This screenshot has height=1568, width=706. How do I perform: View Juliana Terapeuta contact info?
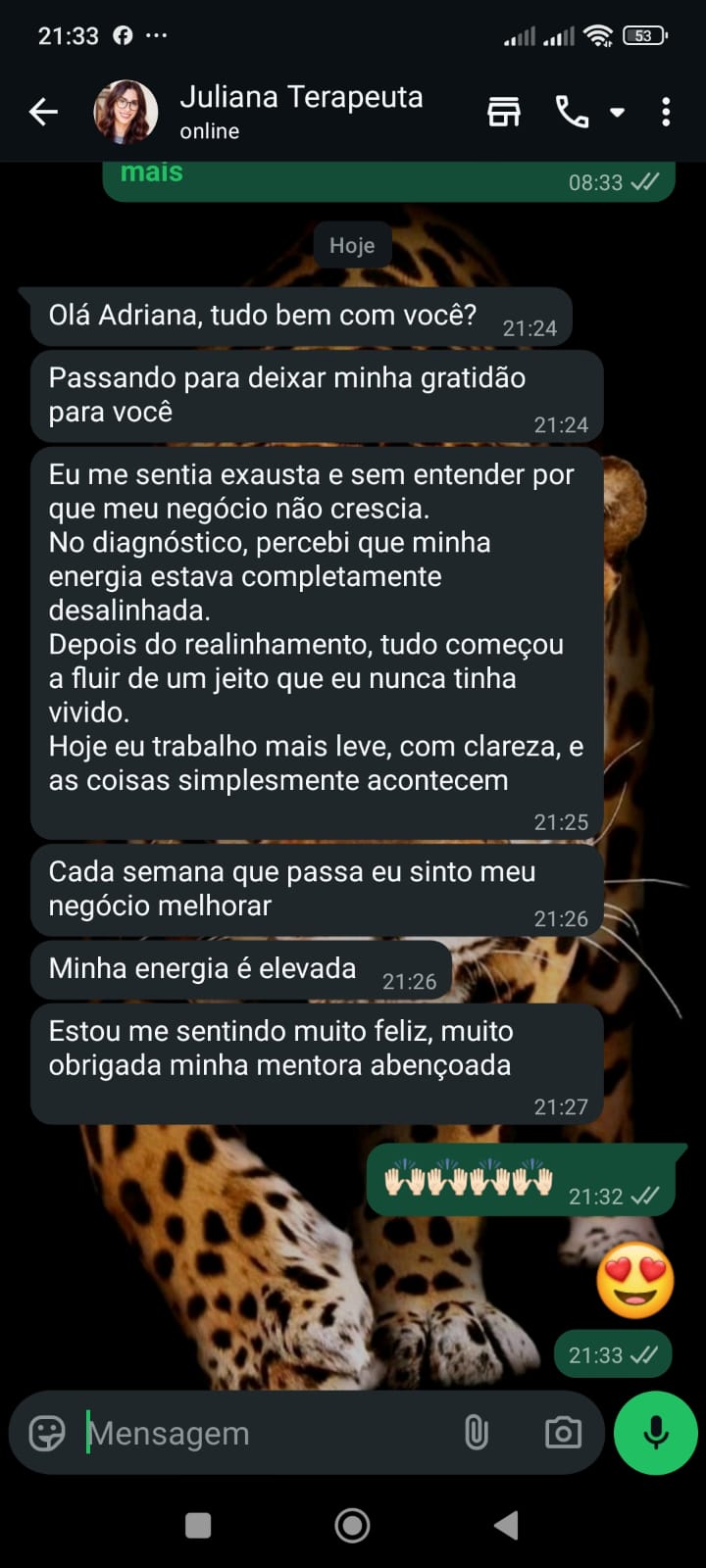(x=301, y=112)
